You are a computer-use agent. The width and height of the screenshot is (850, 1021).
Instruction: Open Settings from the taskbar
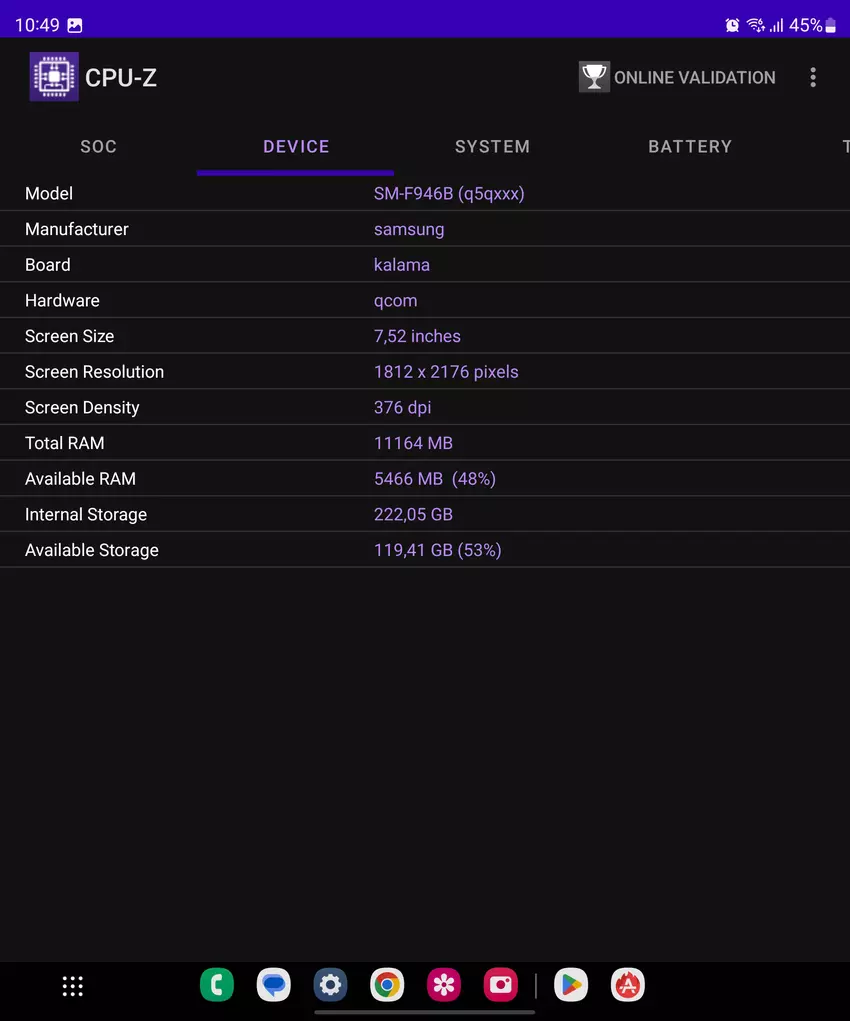pos(330,986)
